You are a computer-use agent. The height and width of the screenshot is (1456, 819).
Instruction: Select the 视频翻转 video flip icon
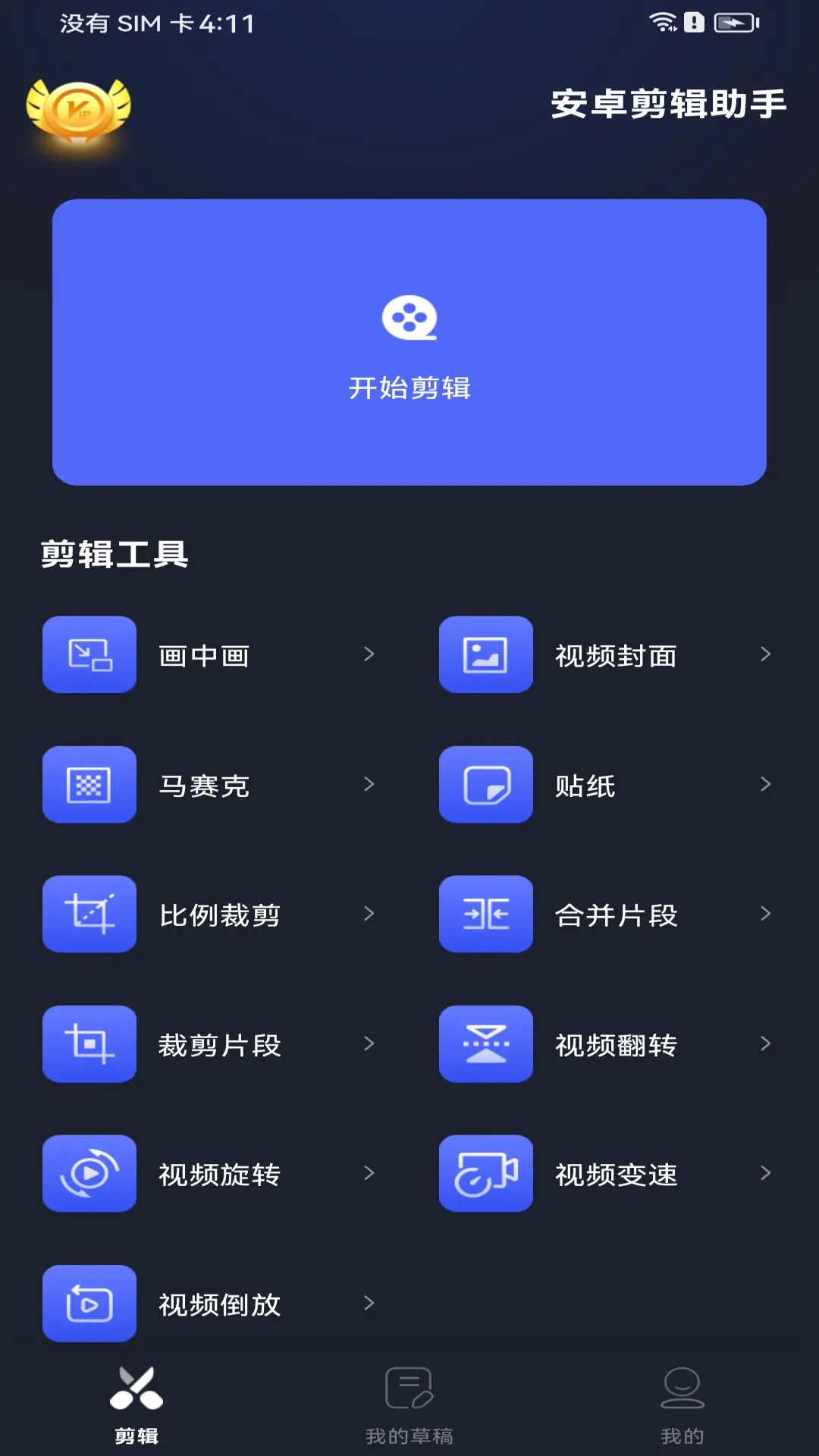486,1044
